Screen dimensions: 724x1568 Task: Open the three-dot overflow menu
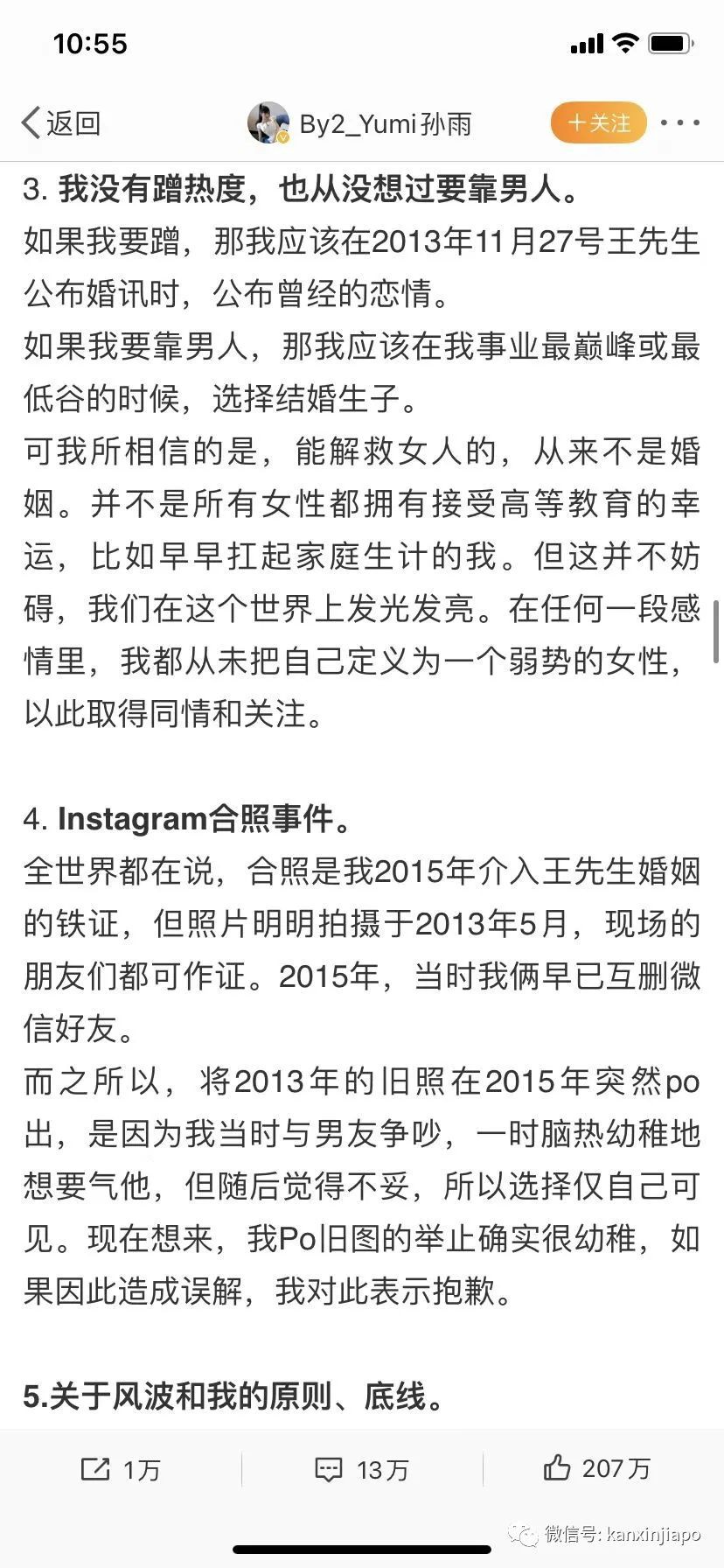[679, 123]
